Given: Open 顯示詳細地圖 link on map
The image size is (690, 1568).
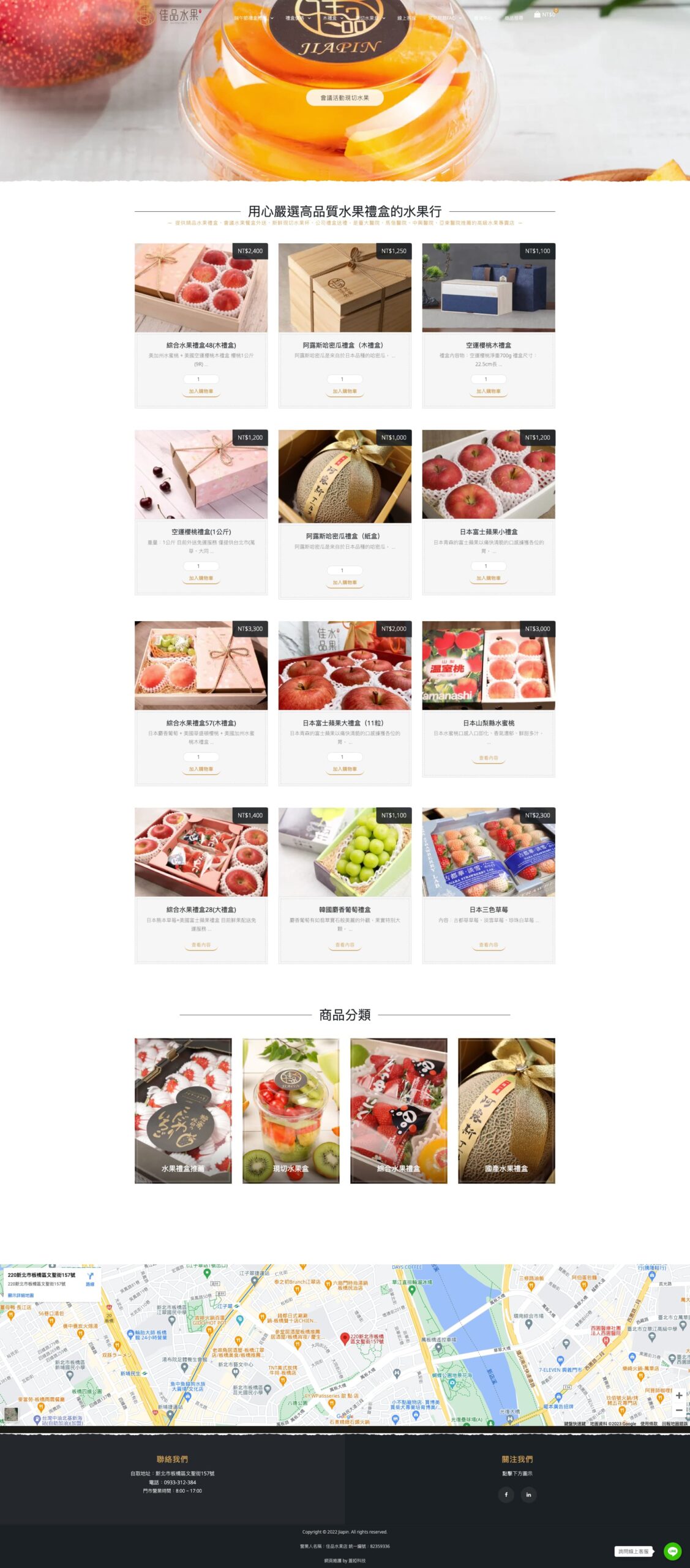Looking at the screenshot, I should tap(21, 1295).
